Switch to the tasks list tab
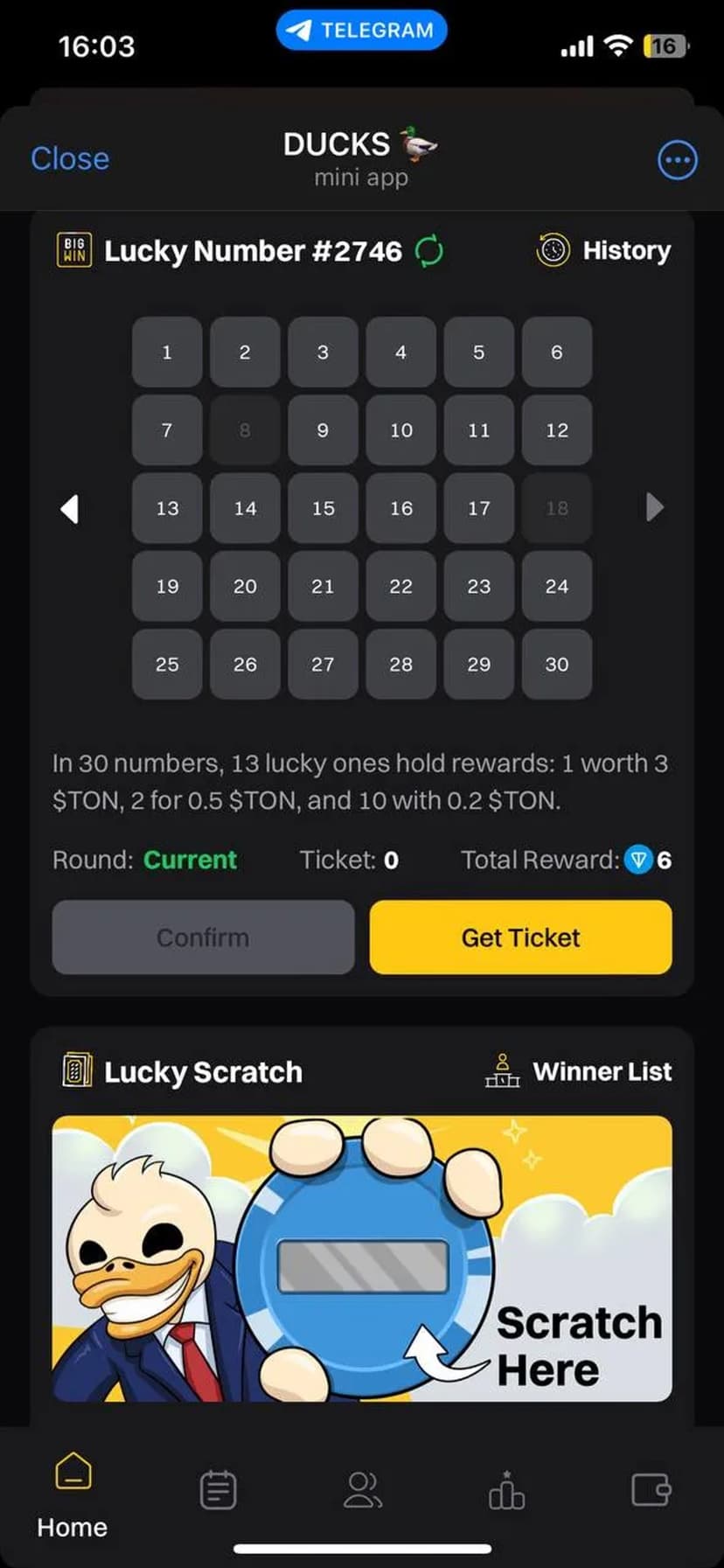 (218, 1490)
